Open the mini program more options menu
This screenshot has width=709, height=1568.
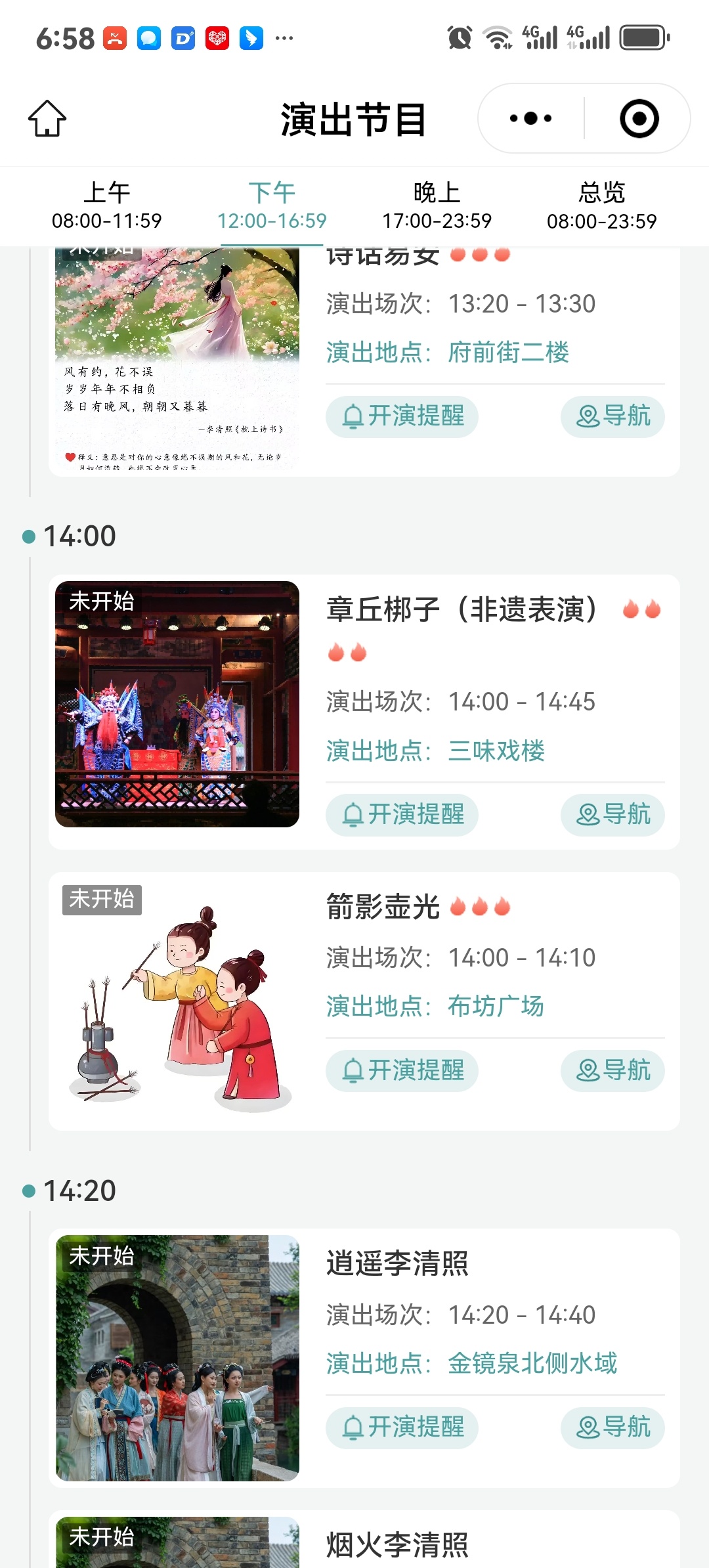pos(531,119)
